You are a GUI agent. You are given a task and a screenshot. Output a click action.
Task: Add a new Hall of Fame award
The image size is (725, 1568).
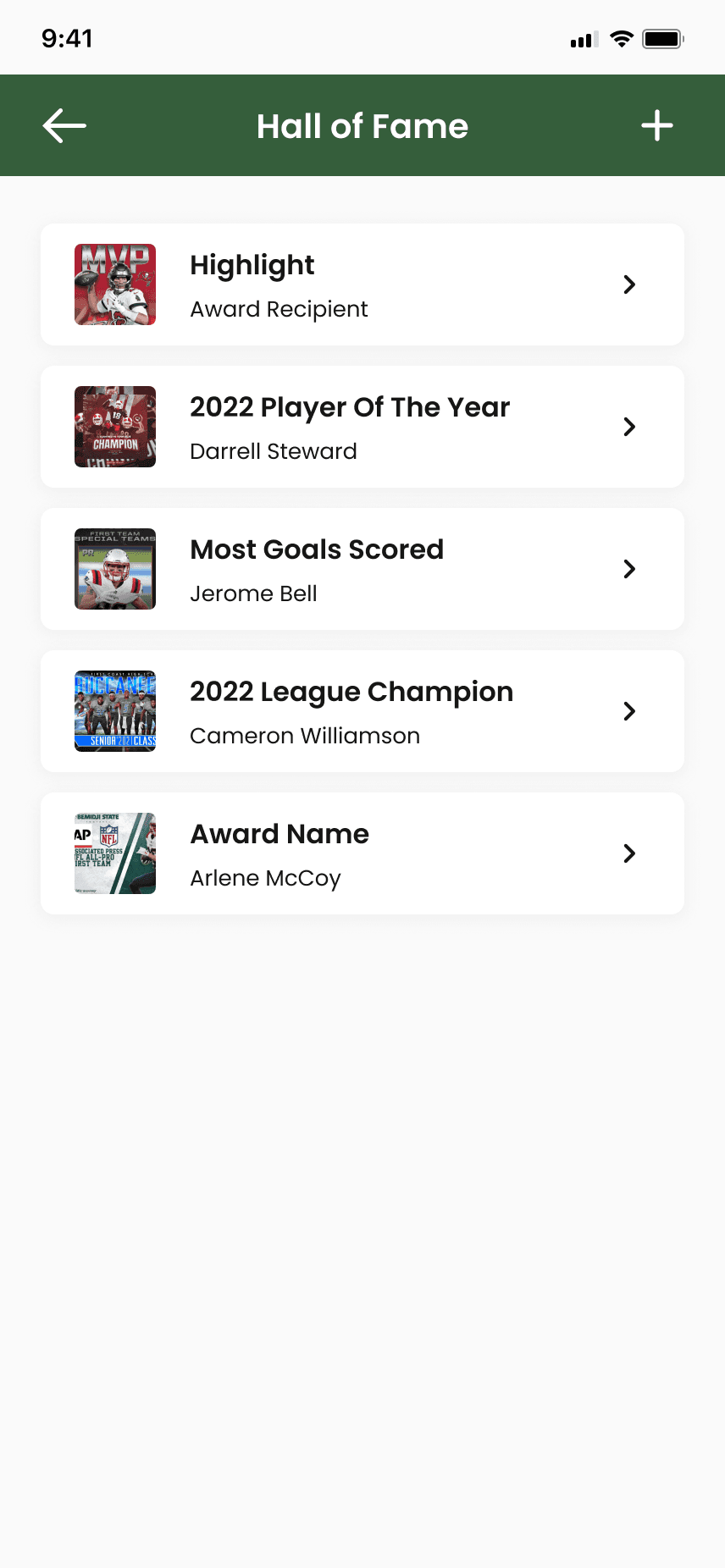tap(656, 126)
